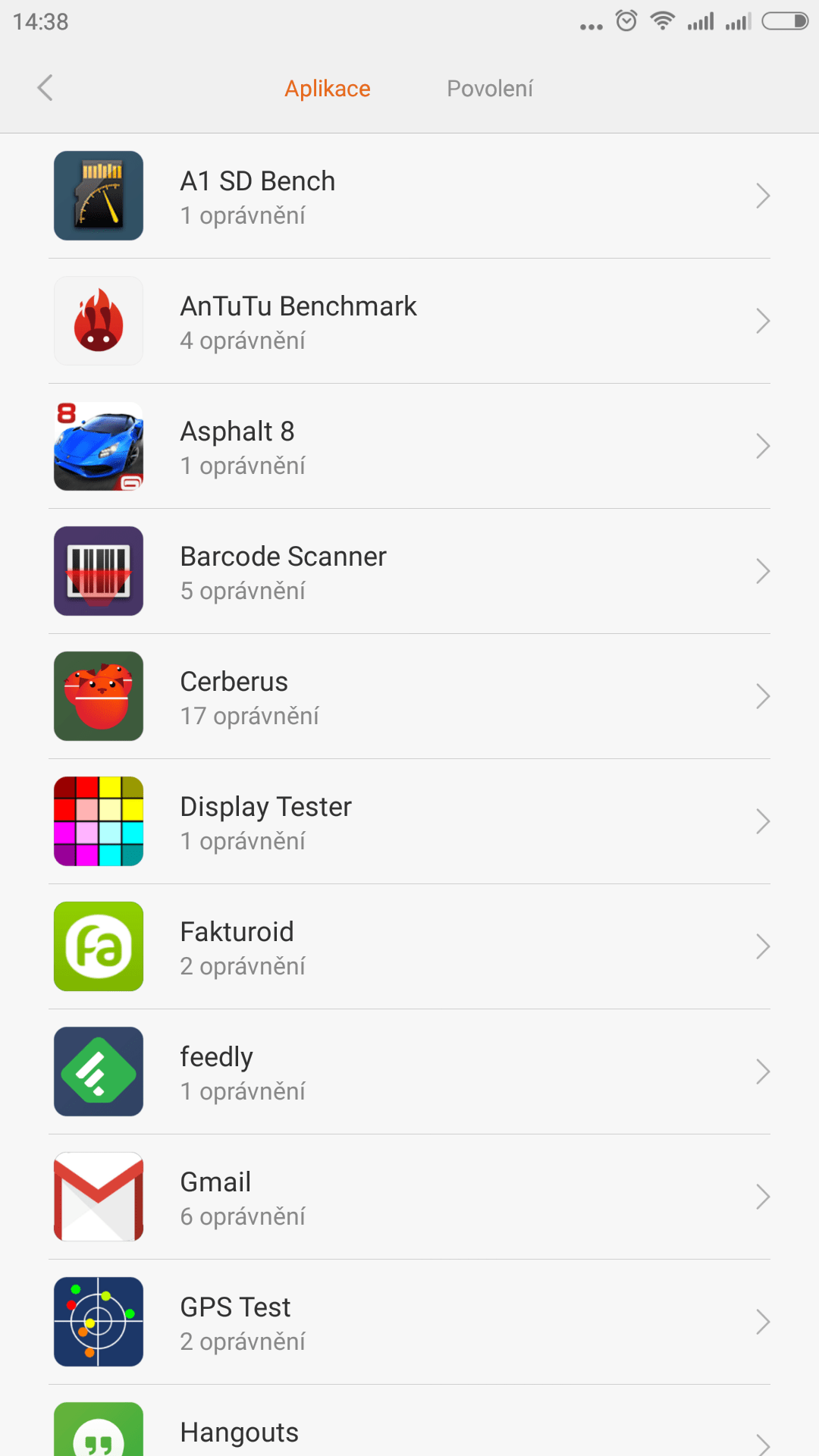The height and width of the screenshot is (1456, 819).
Task: Select the Aplikace tab
Action: [x=327, y=89]
